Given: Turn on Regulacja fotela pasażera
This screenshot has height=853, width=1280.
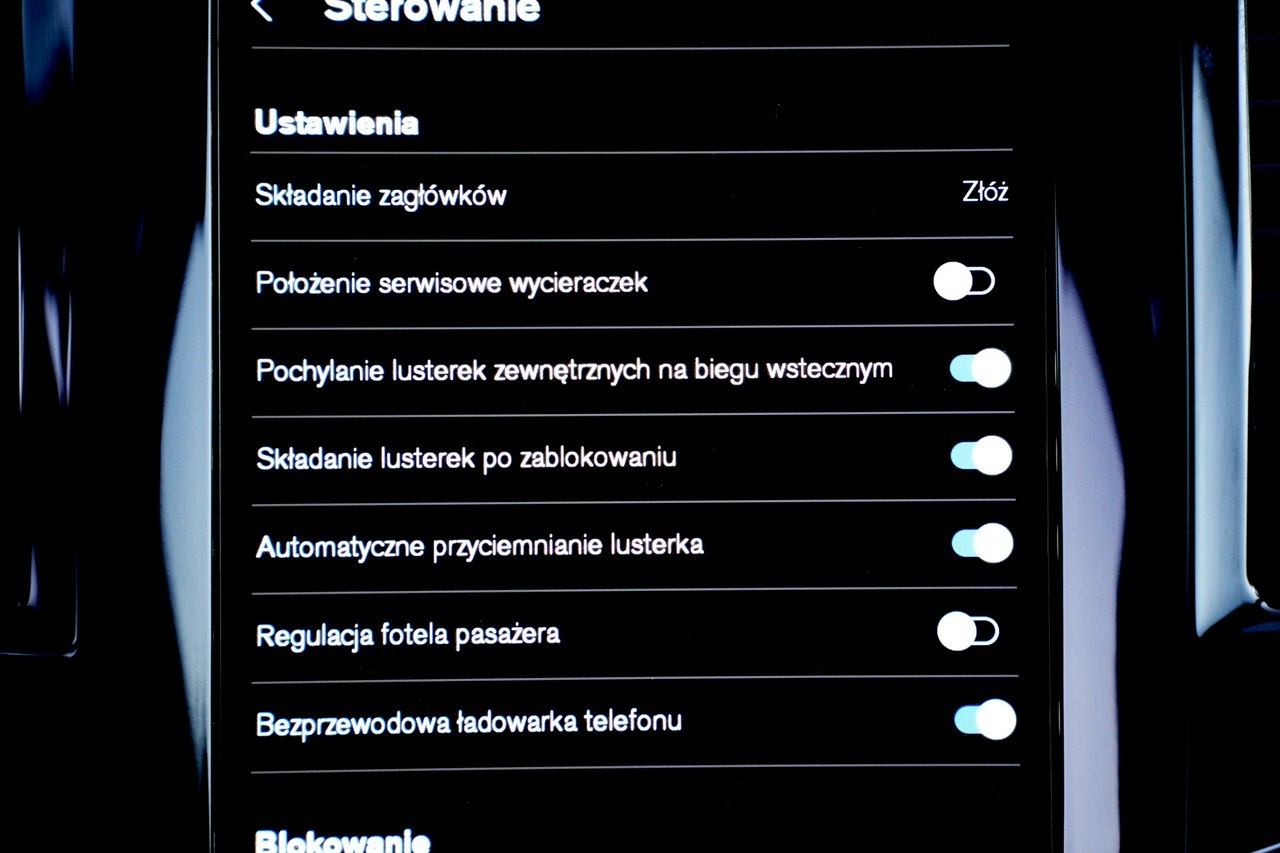Looking at the screenshot, I should [968, 632].
